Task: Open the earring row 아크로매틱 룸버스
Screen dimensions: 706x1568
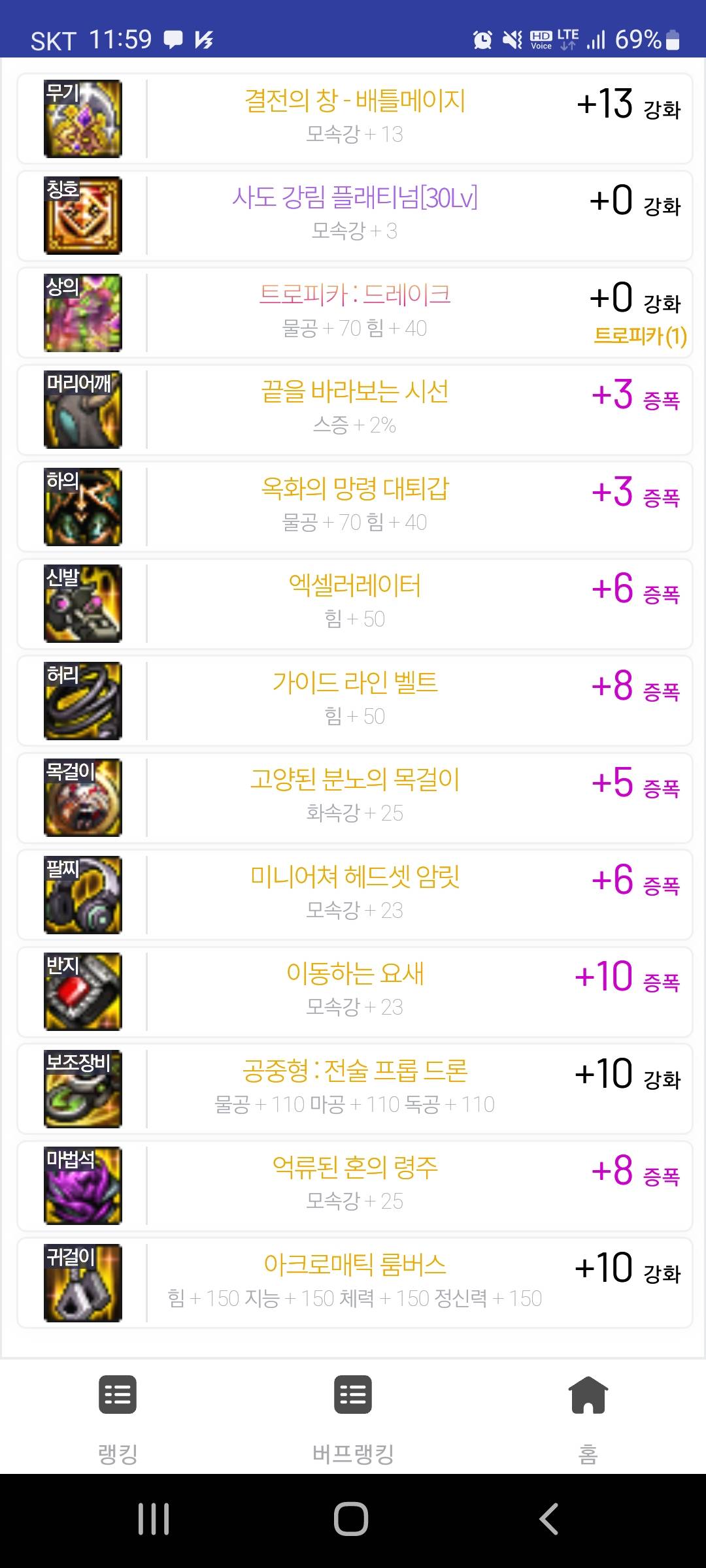Action: pyautogui.click(x=354, y=1282)
